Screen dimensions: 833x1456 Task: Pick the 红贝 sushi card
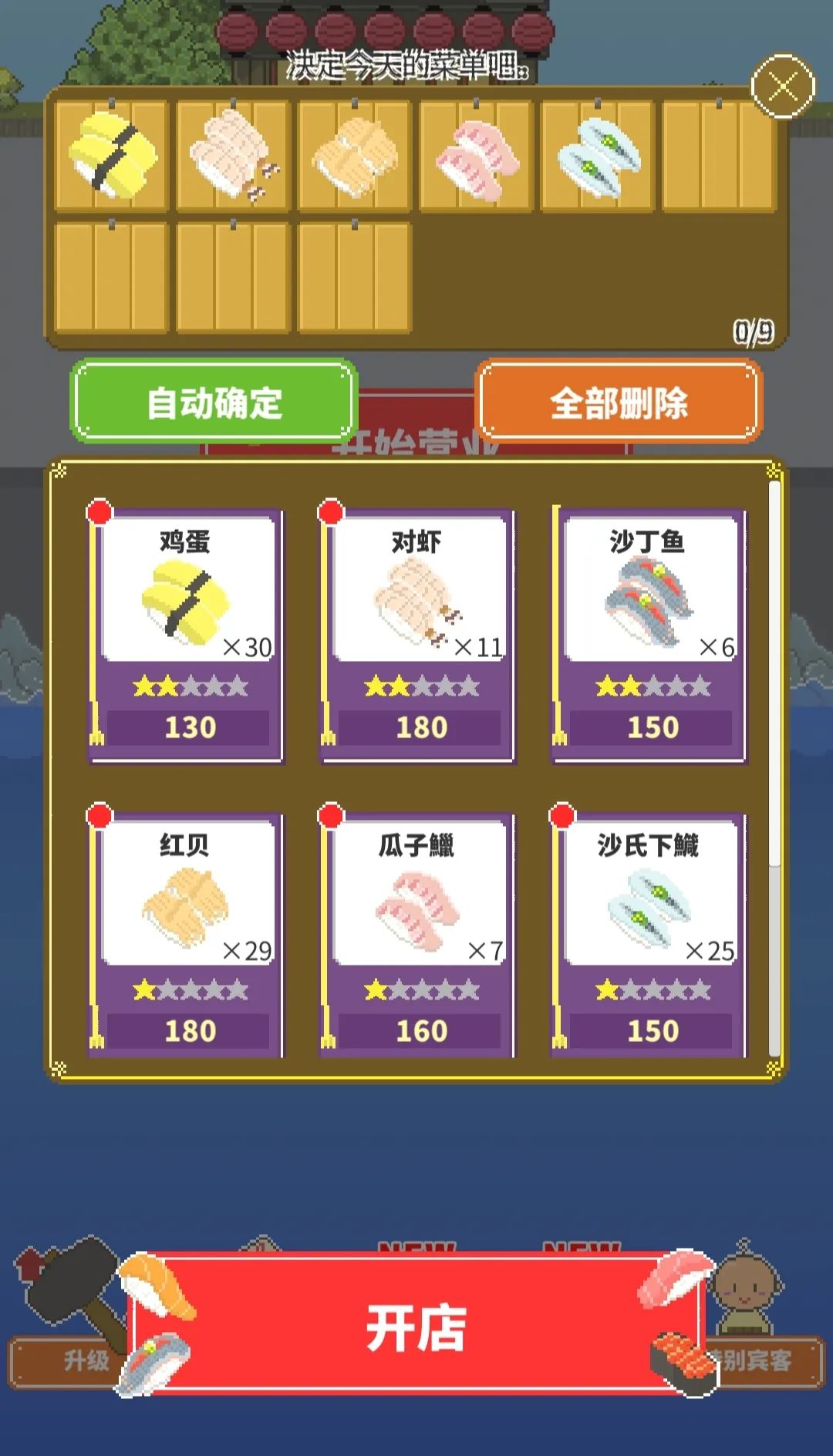[186, 935]
